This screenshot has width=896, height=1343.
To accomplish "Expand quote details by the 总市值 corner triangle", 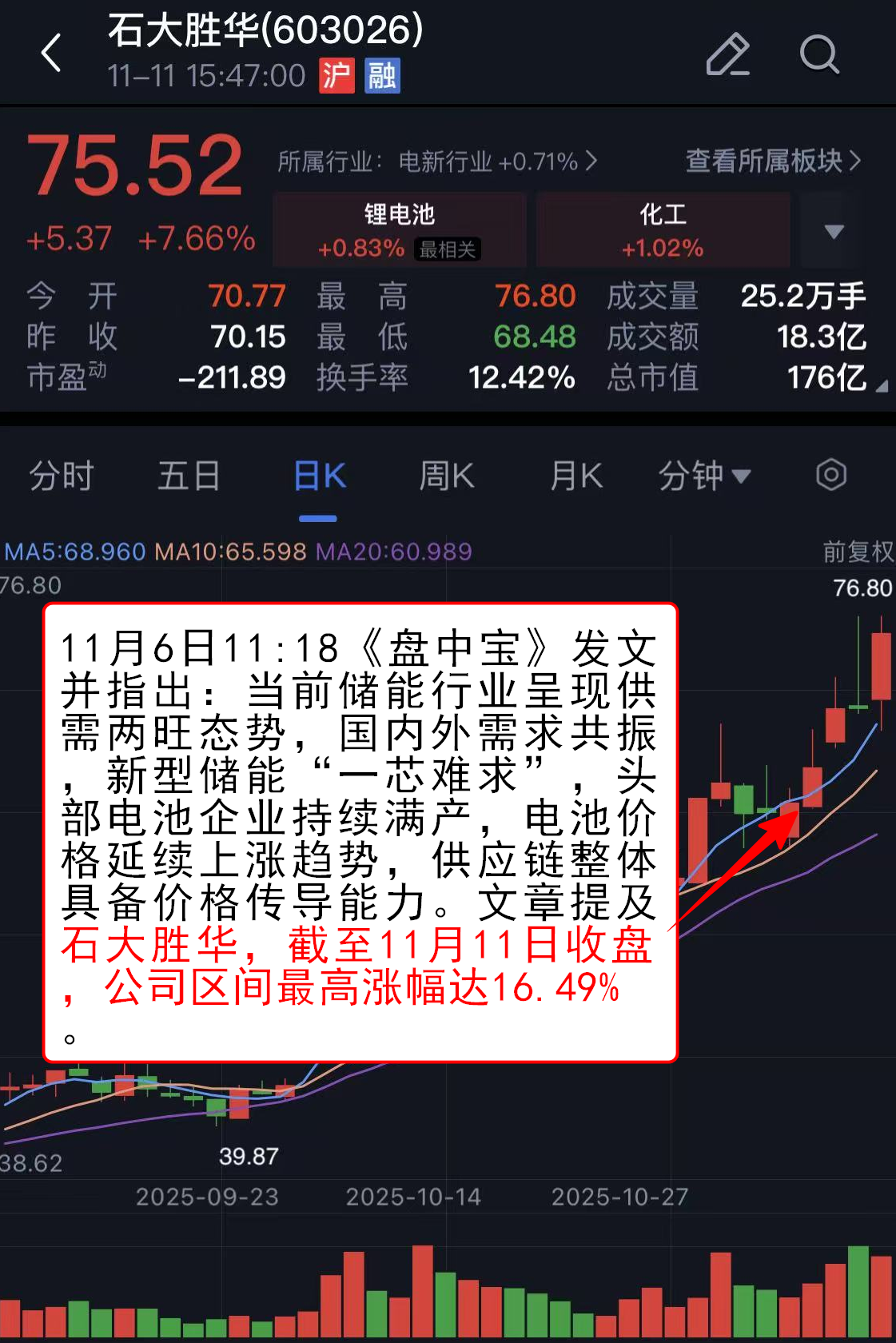I will 881,387.
